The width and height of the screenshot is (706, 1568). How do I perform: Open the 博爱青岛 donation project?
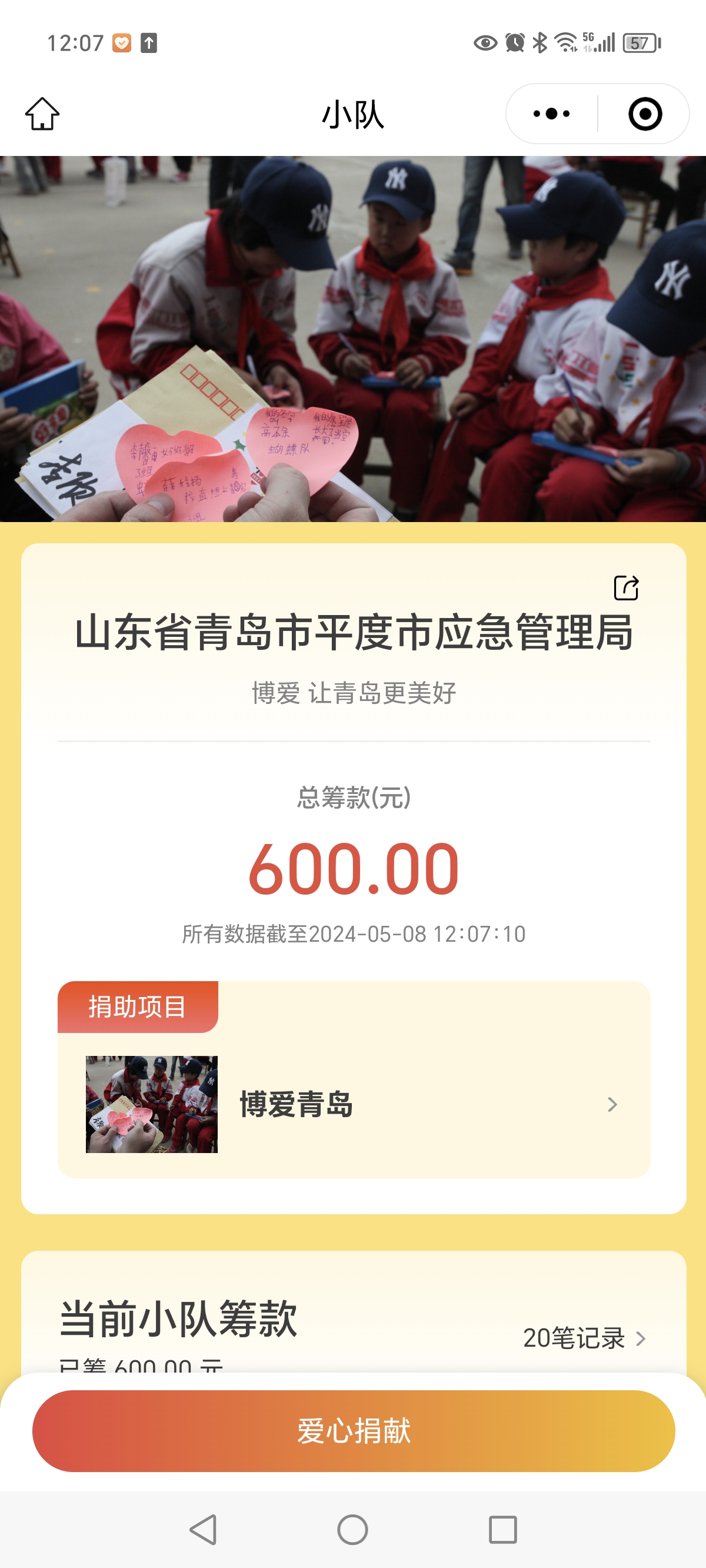tap(353, 1103)
